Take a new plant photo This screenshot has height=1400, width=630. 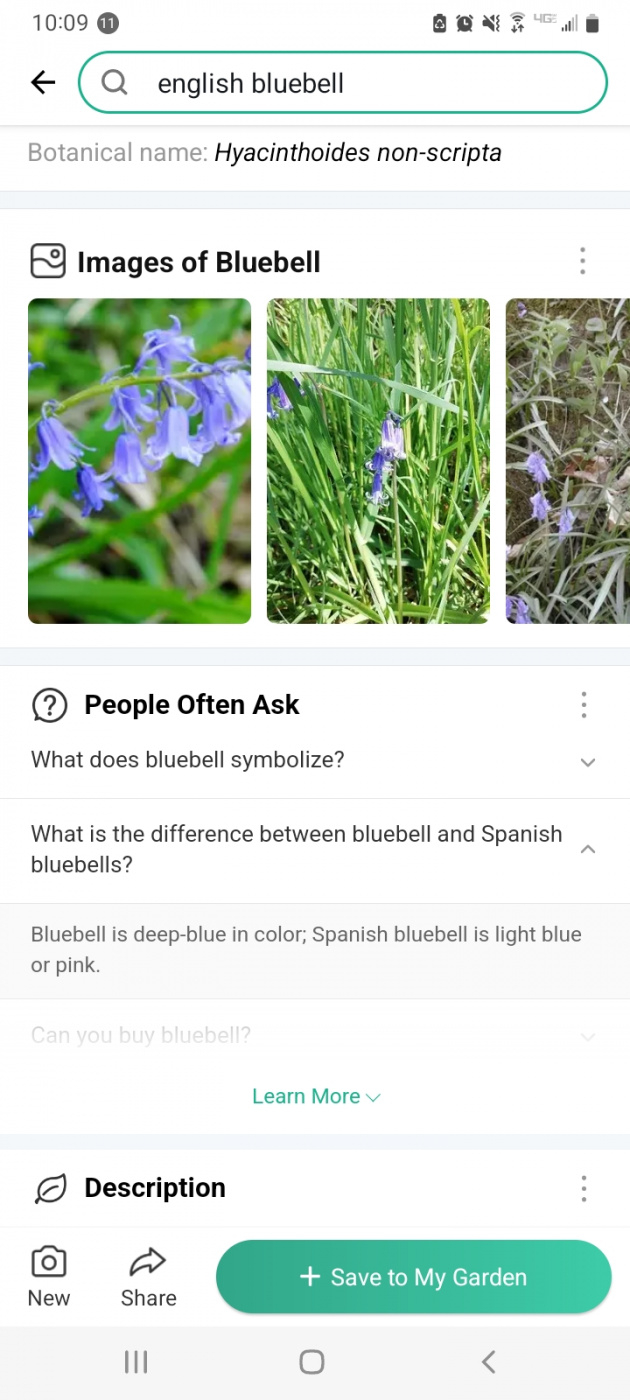point(49,1277)
